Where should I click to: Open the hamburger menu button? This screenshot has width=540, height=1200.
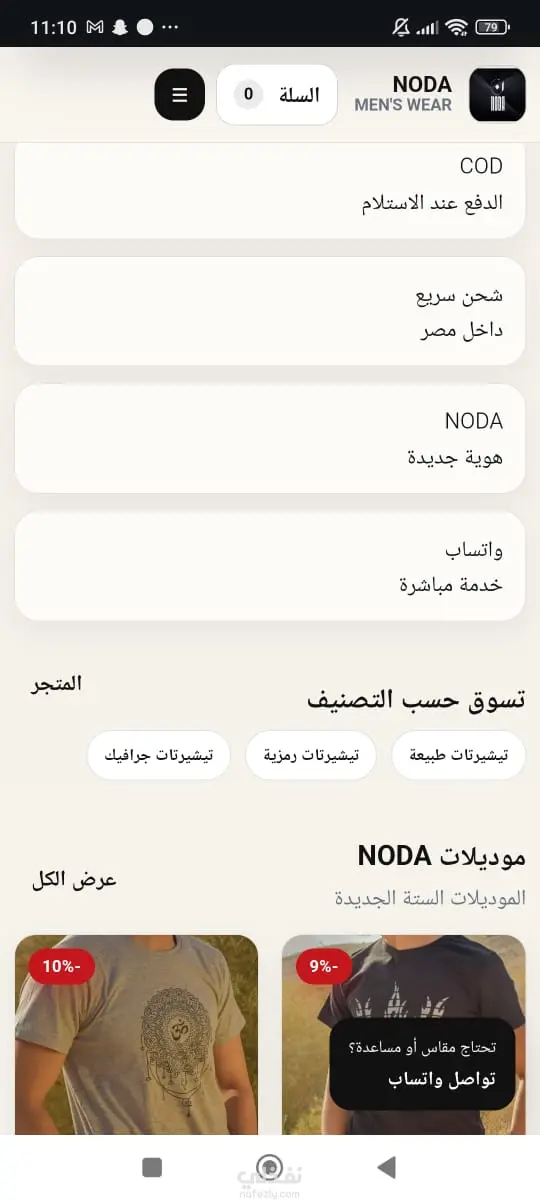coord(180,95)
